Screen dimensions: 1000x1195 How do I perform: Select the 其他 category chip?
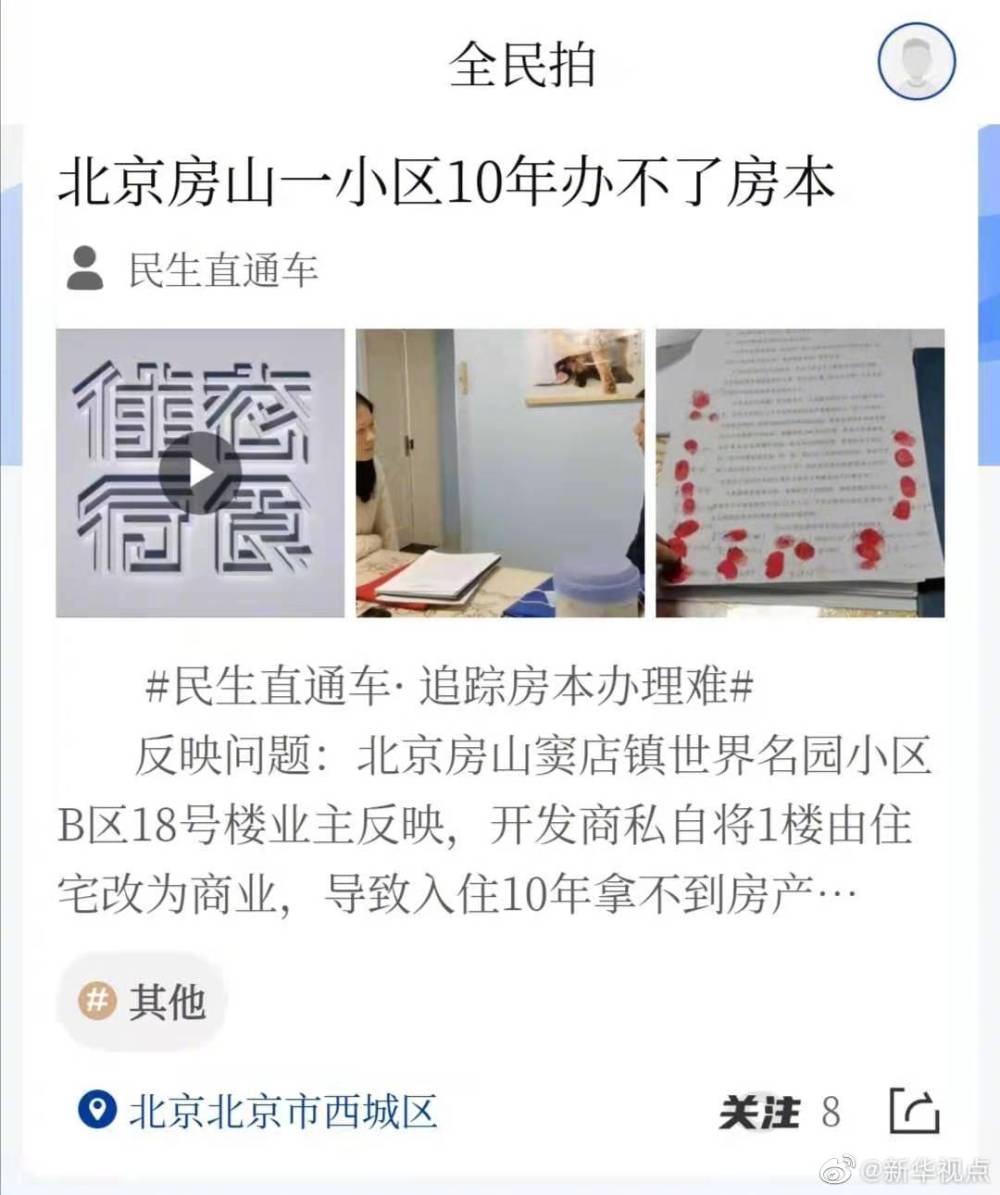pyautogui.click(x=144, y=1001)
